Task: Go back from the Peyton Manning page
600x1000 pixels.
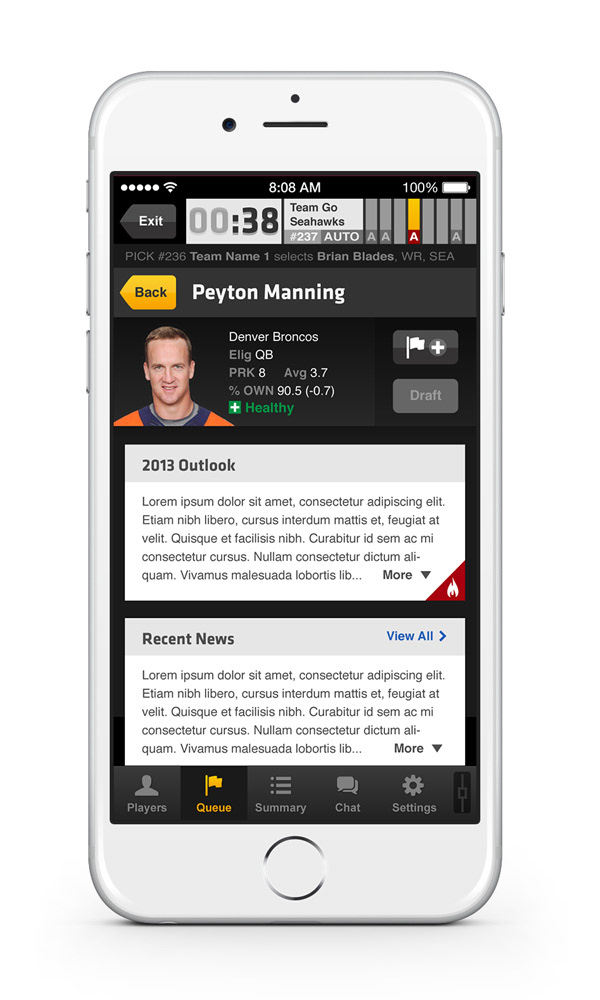Action: click(x=149, y=292)
